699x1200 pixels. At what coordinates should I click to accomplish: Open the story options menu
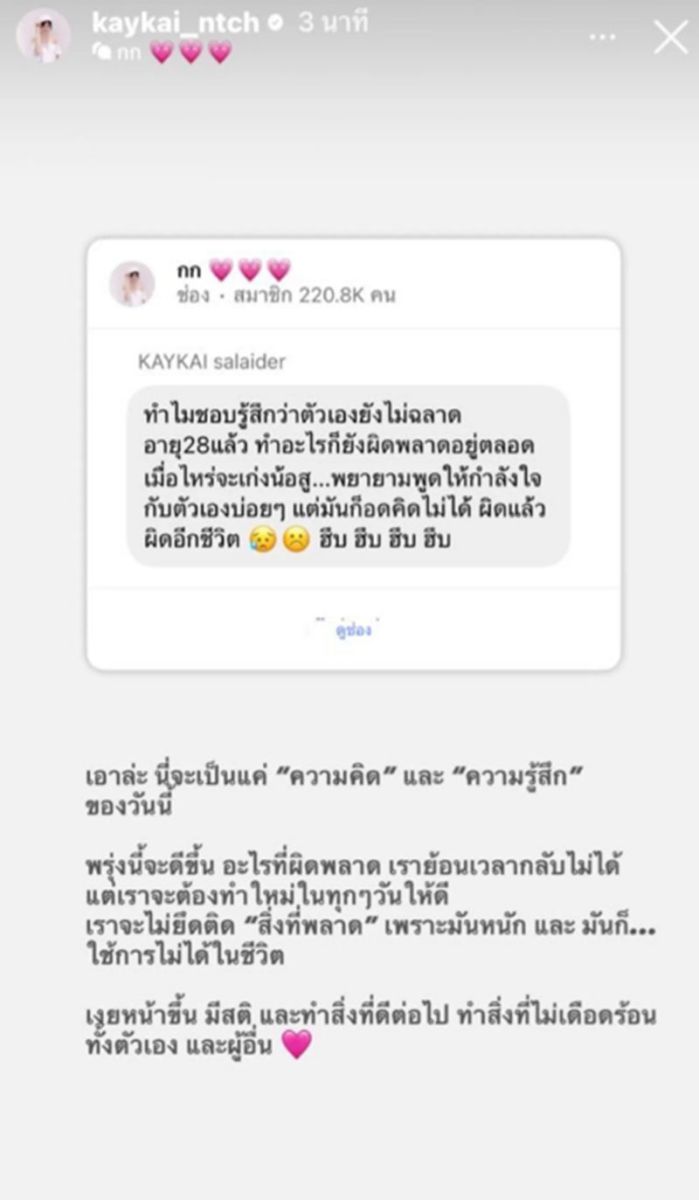(x=602, y=38)
